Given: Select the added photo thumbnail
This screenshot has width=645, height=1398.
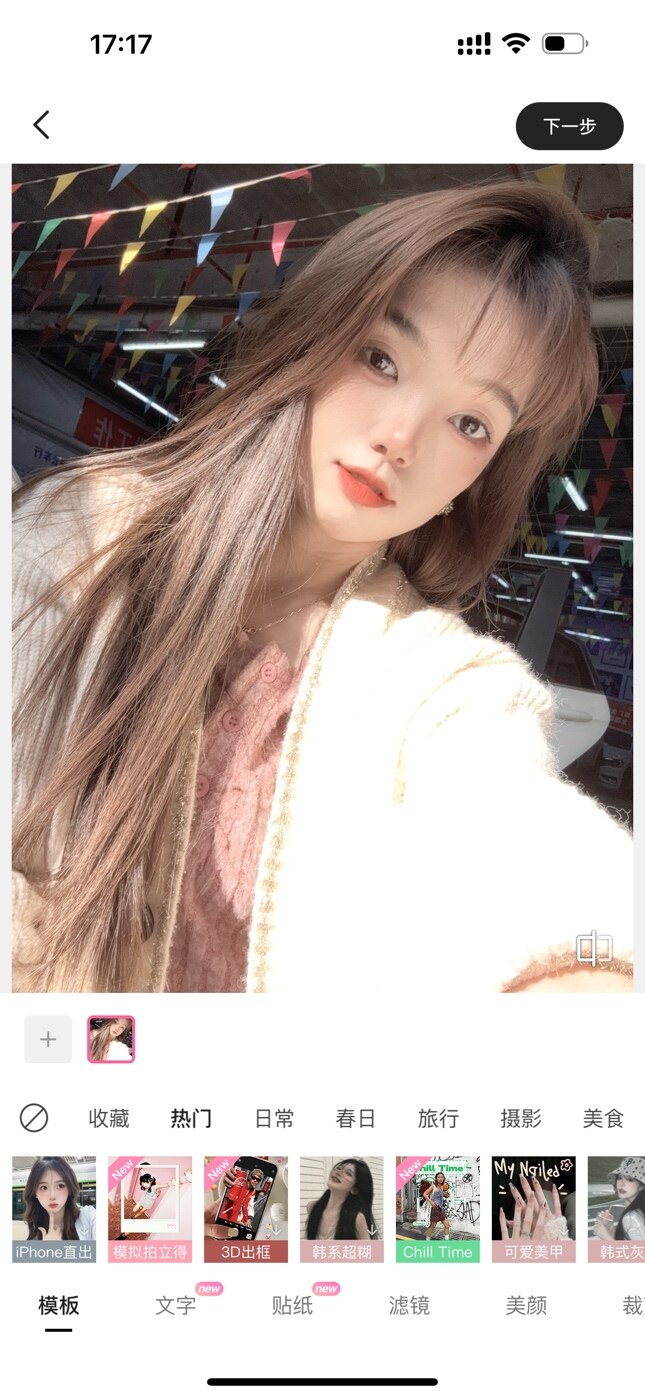Looking at the screenshot, I should point(111,1039).
